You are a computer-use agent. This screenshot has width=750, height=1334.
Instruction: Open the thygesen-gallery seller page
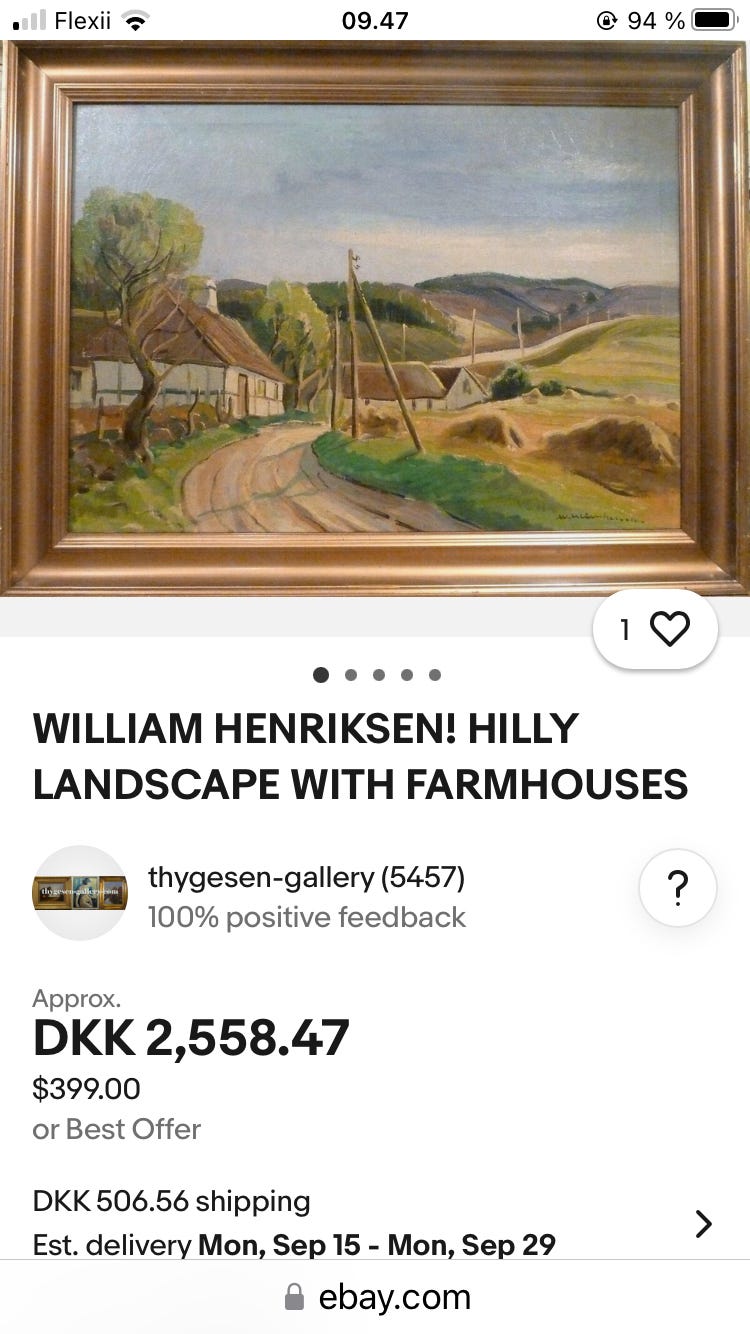(305, 878)
